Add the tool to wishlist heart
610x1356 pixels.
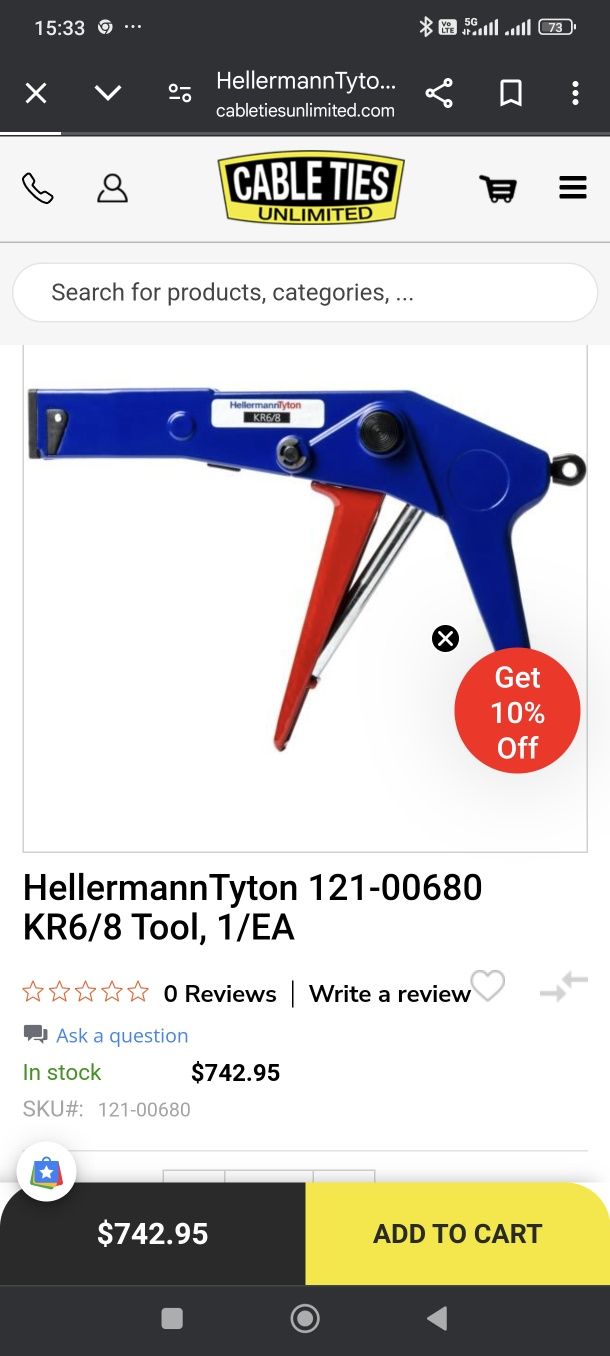point(488,986)
